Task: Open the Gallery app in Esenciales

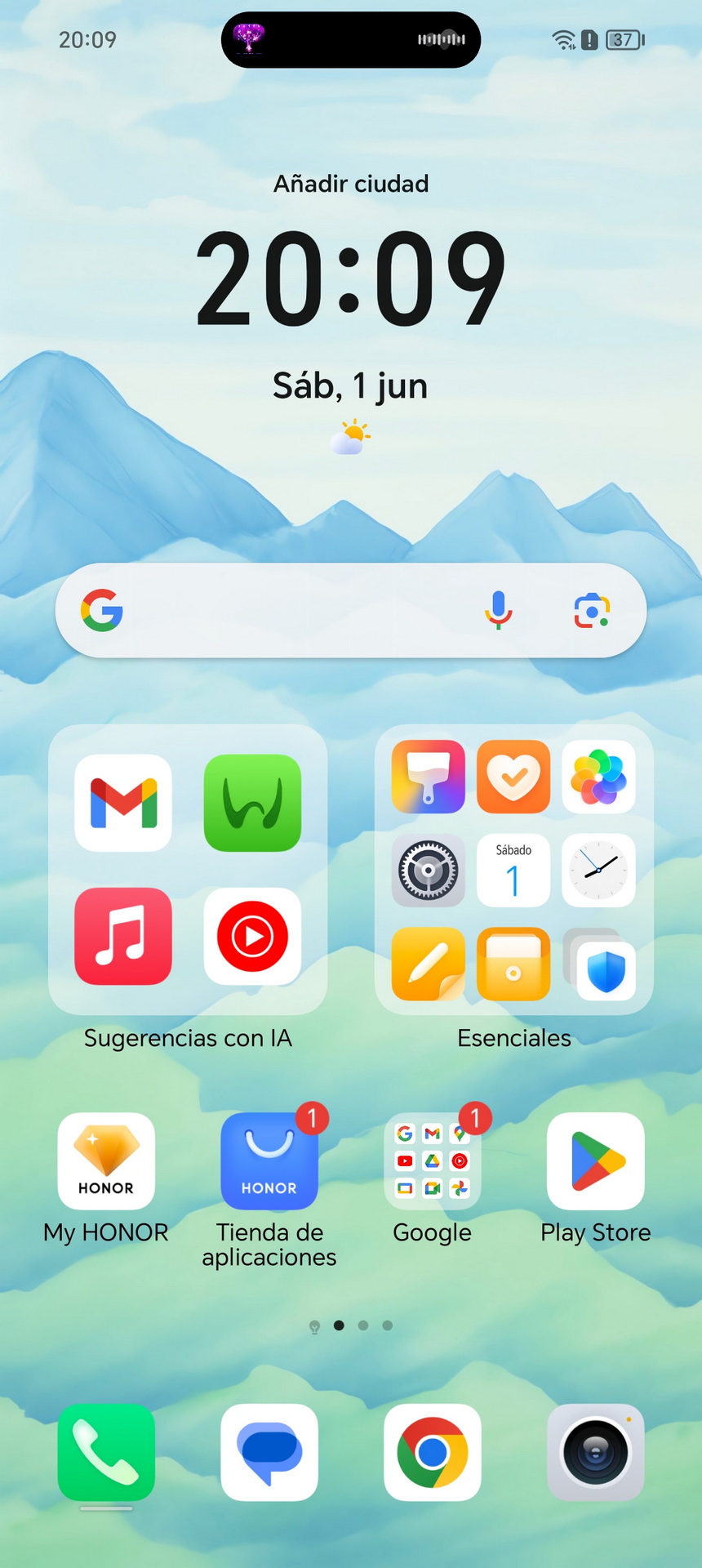Action: click(x=598, y=777)
